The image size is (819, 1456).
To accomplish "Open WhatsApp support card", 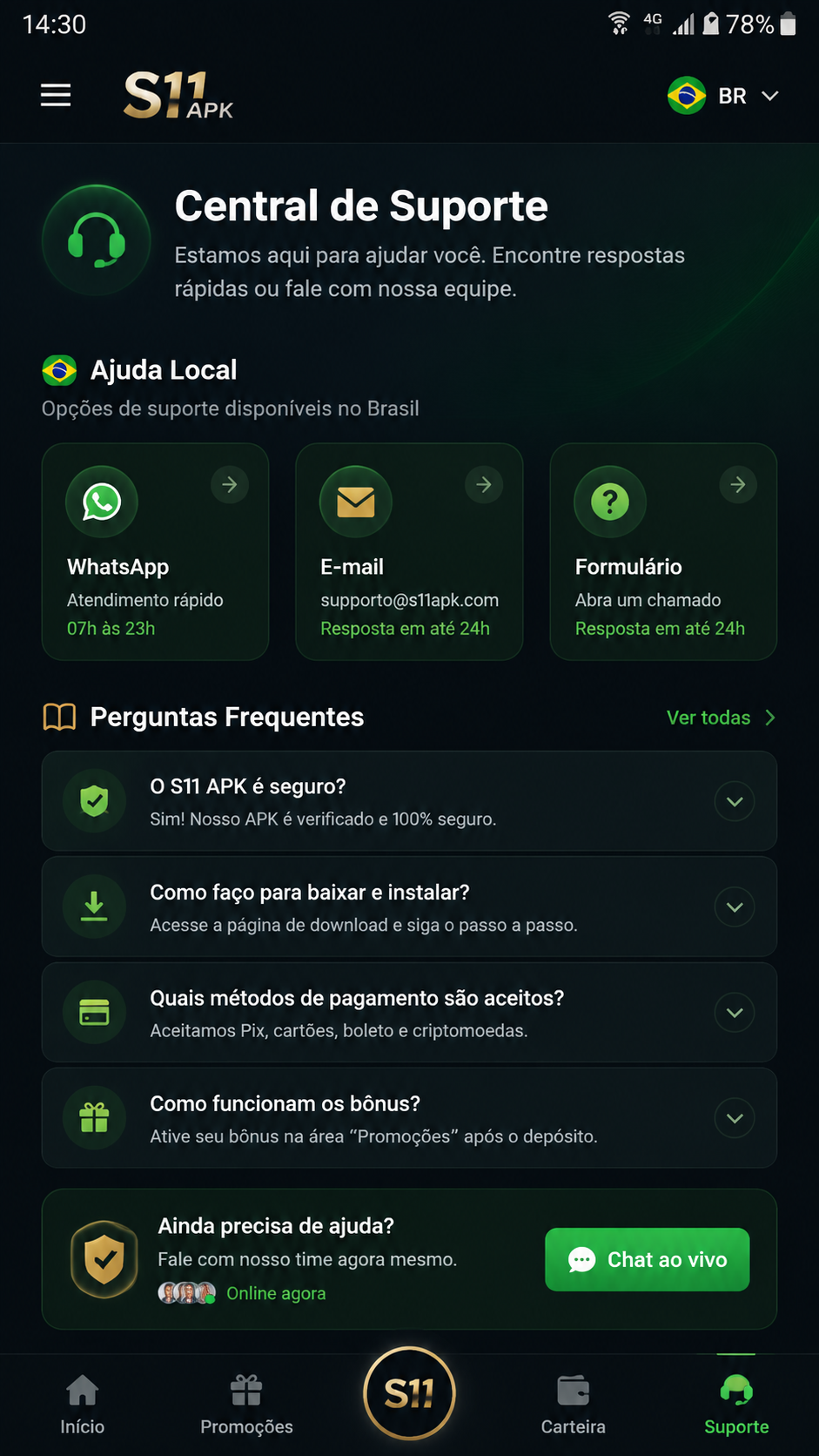I will (x=155, y=551).
